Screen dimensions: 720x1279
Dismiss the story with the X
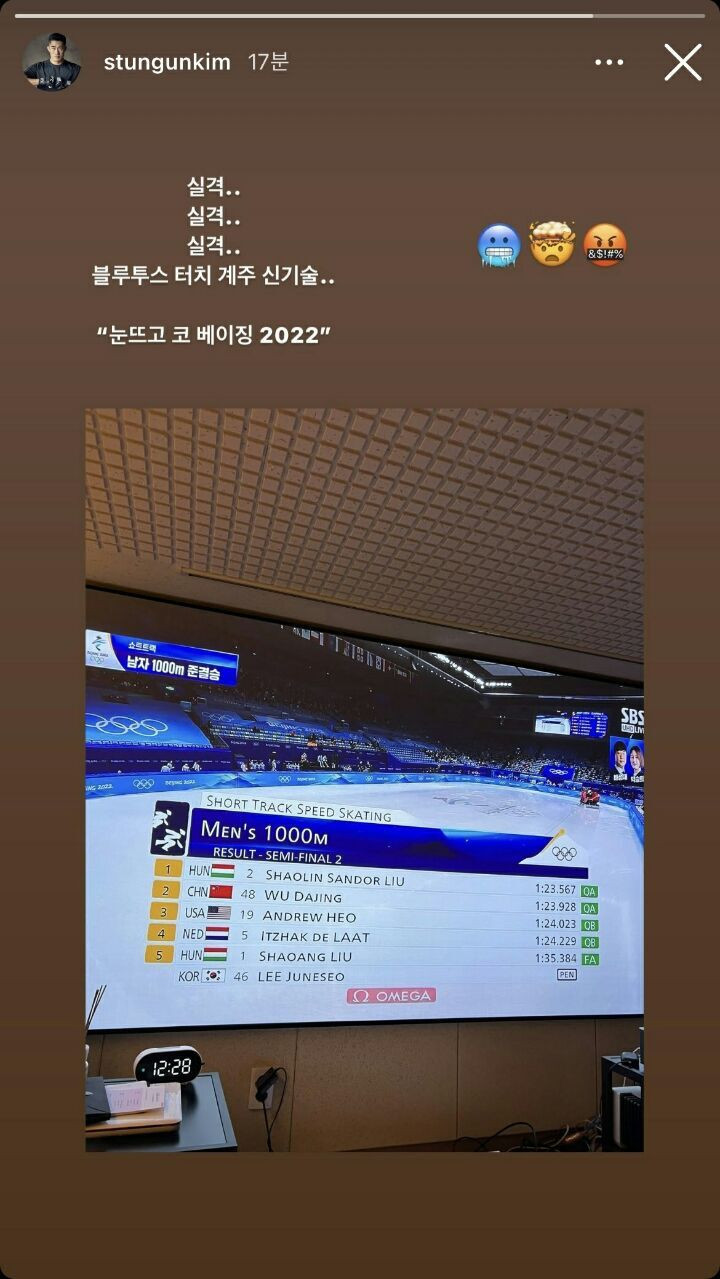coord(683,61)
